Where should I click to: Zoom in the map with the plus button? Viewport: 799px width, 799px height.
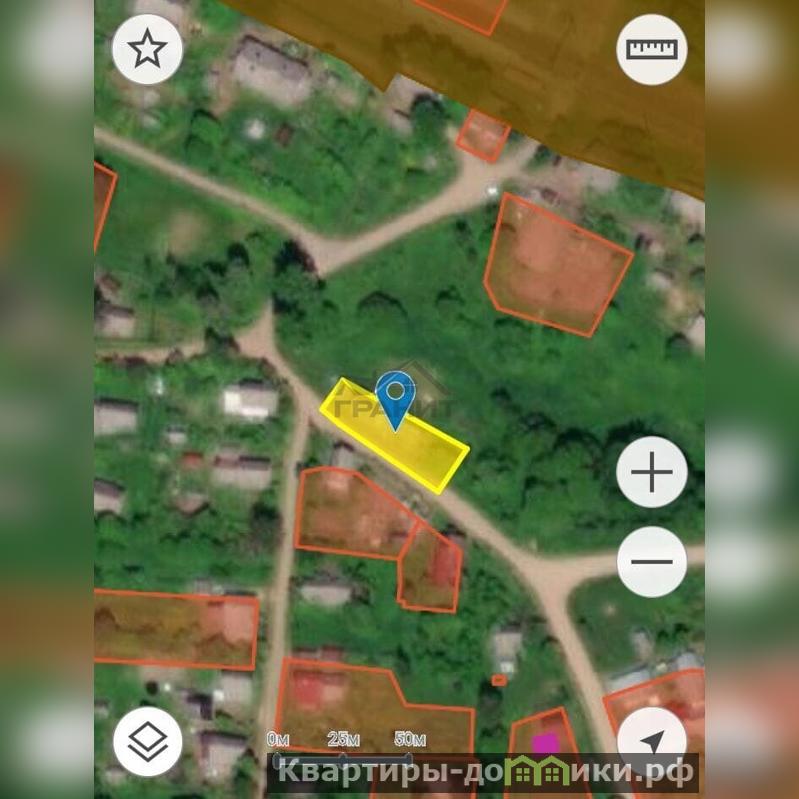tap(651, 471)
